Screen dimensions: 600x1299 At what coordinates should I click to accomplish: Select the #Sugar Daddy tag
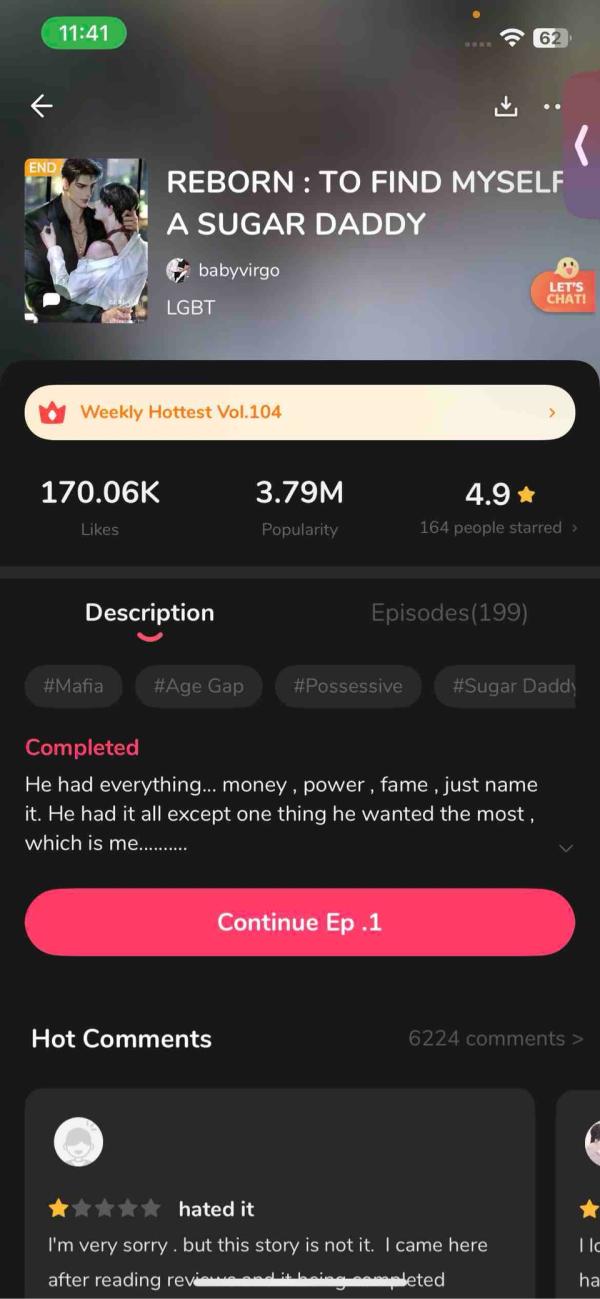pyautogui.click(x=512, y=687)
